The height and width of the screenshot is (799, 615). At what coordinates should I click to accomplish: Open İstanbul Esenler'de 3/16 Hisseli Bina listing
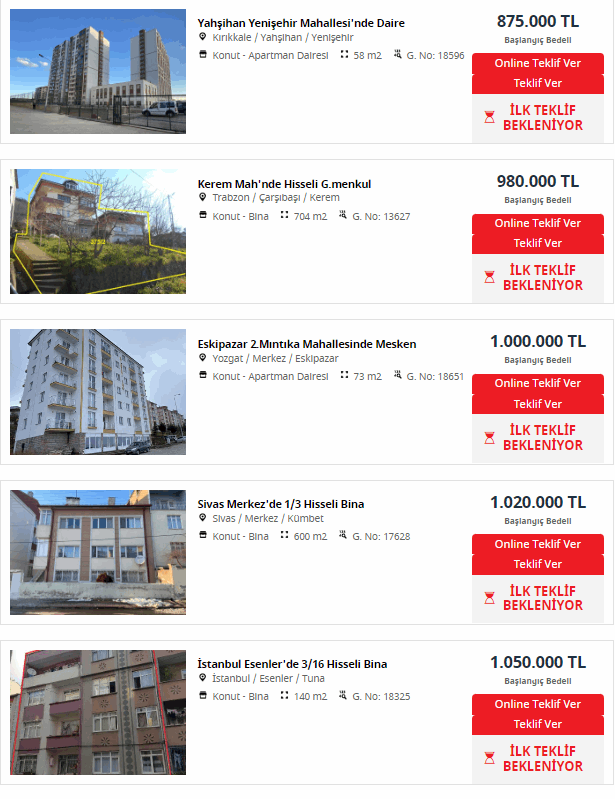292,664
